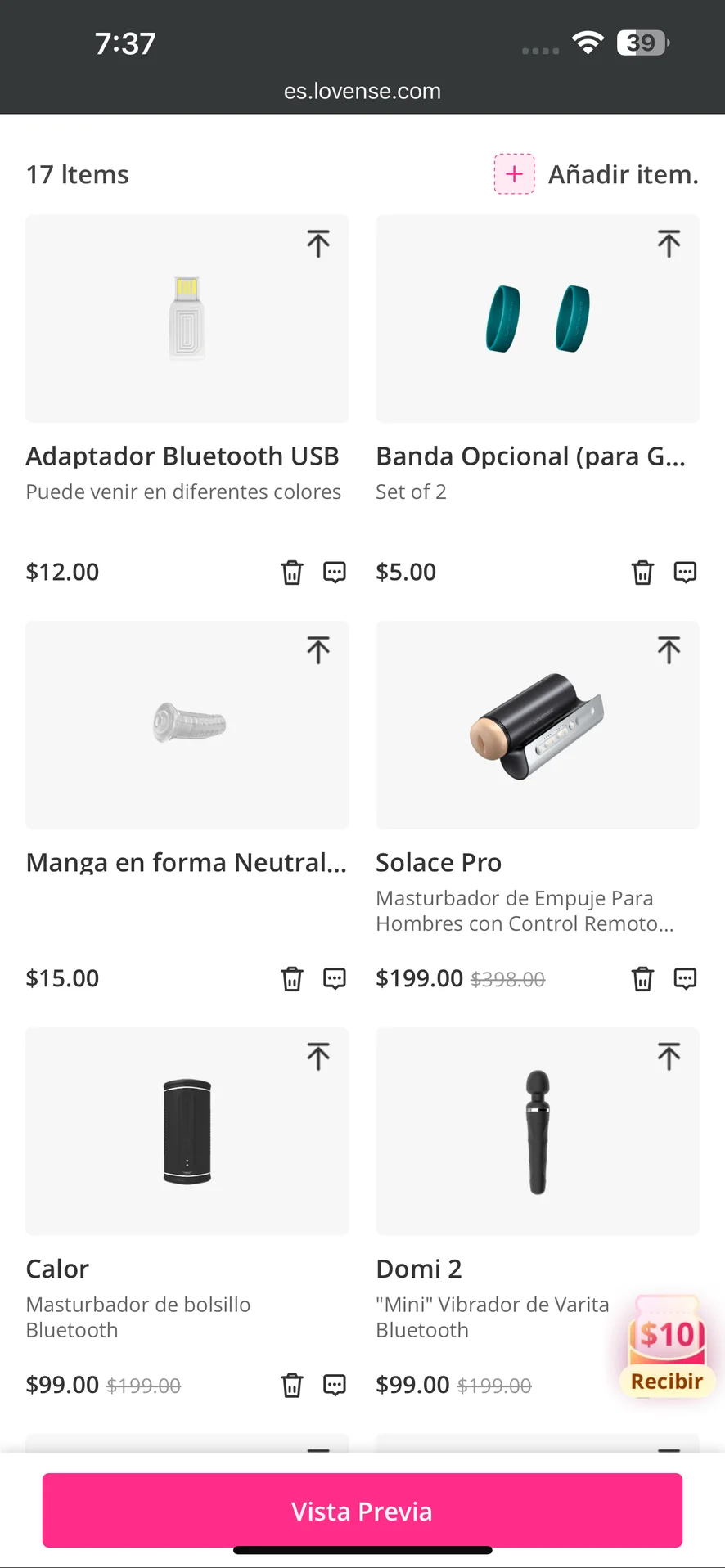Viewport: 725px width, 1568px height.
Task: Tap the Añadir item plus button
Action: (x=514, y=174)
